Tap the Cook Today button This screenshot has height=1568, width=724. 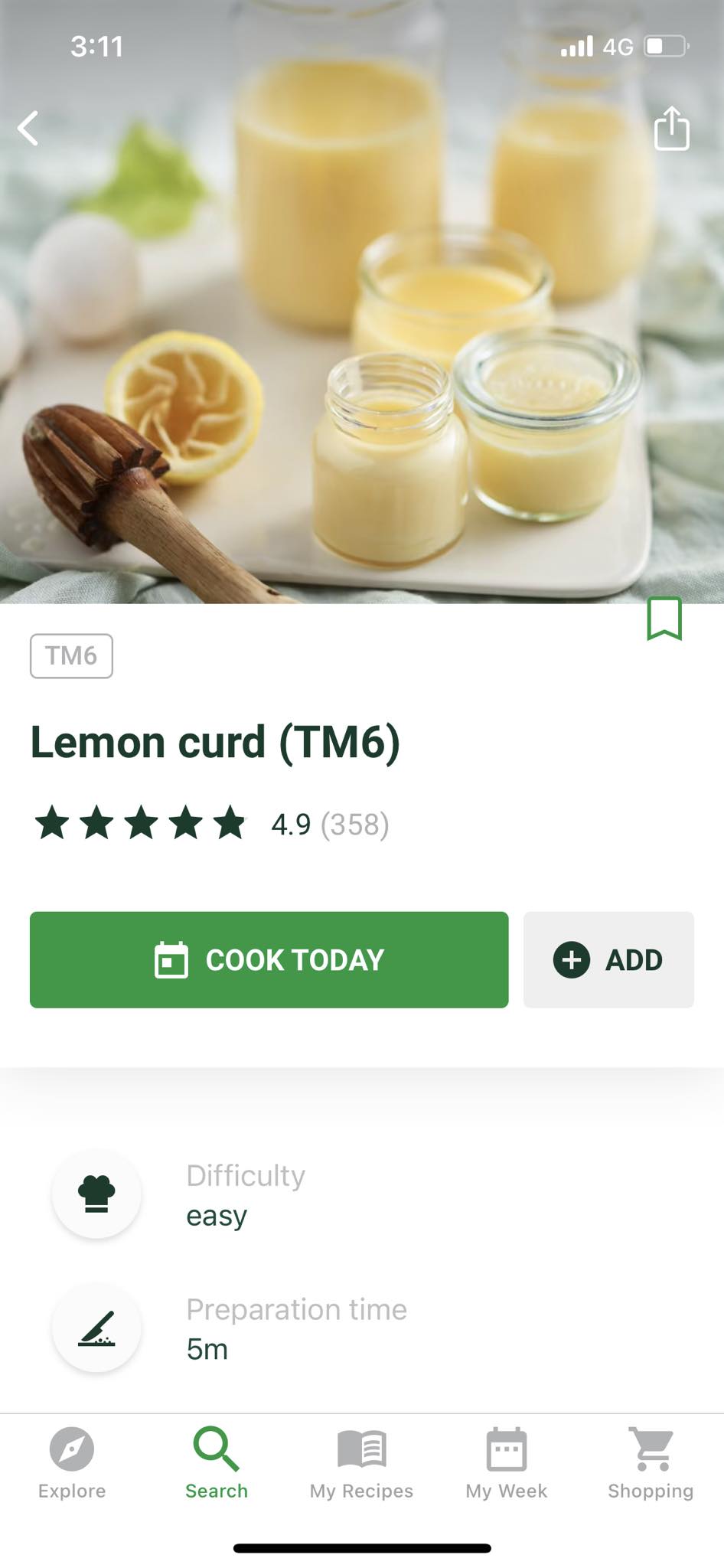tap(269, 959)
